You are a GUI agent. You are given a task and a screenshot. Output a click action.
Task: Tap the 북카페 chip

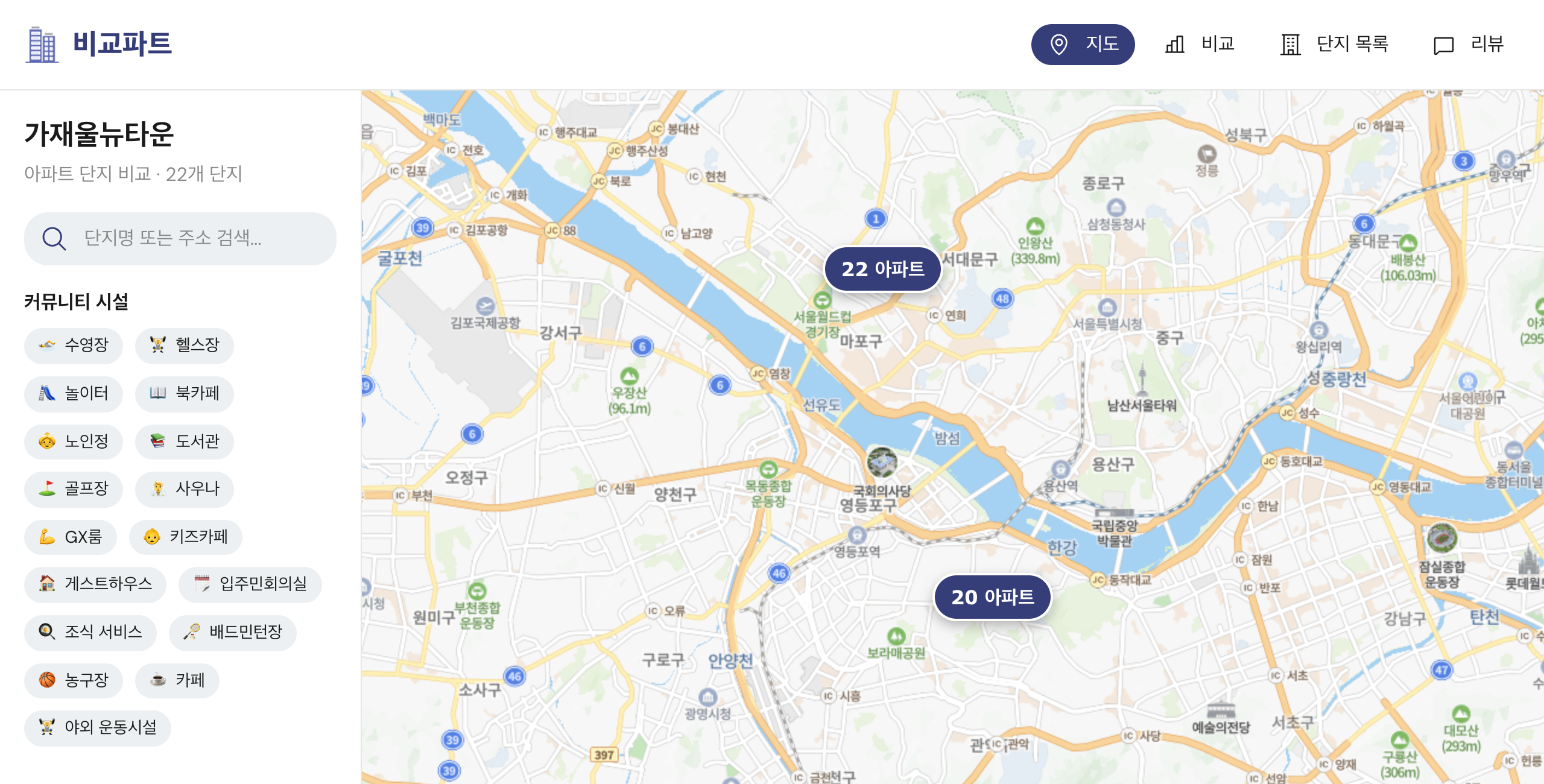click(x=185, y=394)
